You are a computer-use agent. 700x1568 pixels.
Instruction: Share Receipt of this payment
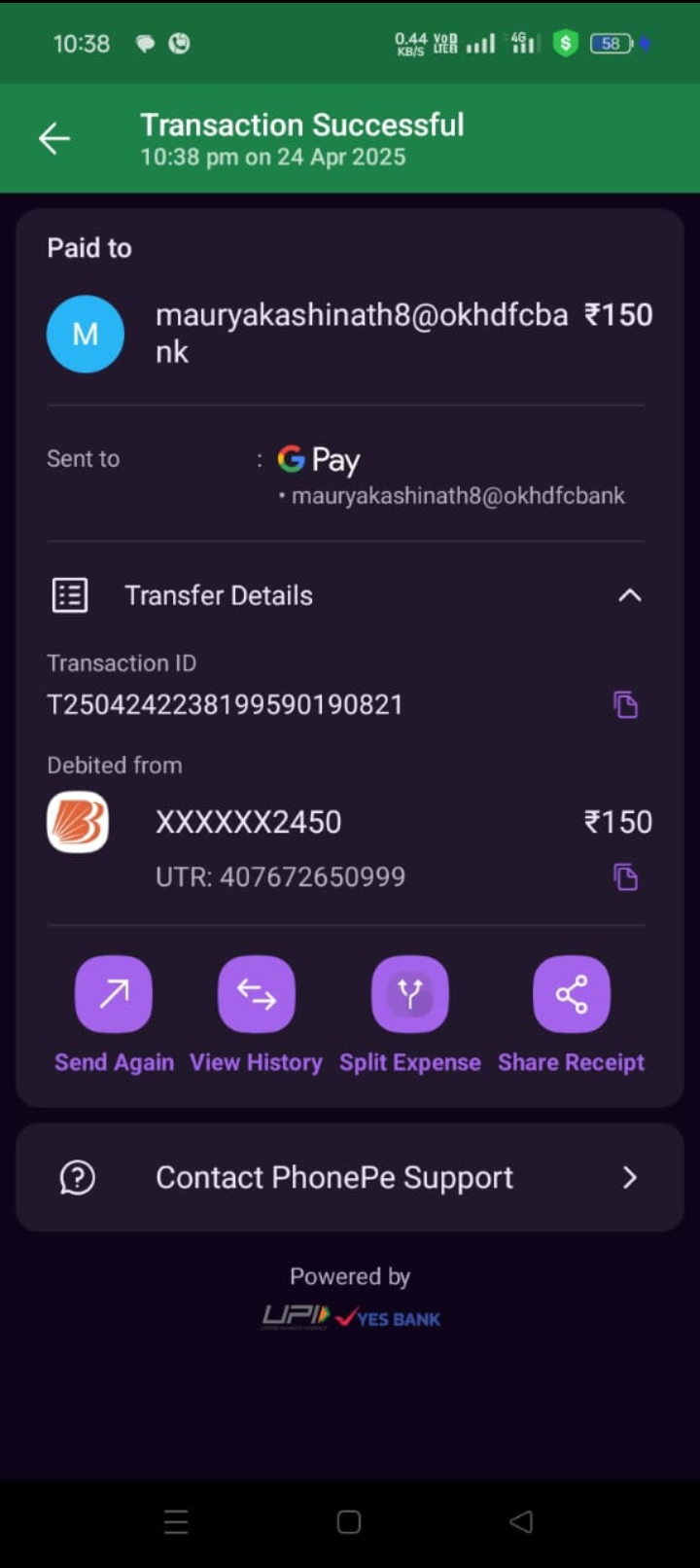571,994
